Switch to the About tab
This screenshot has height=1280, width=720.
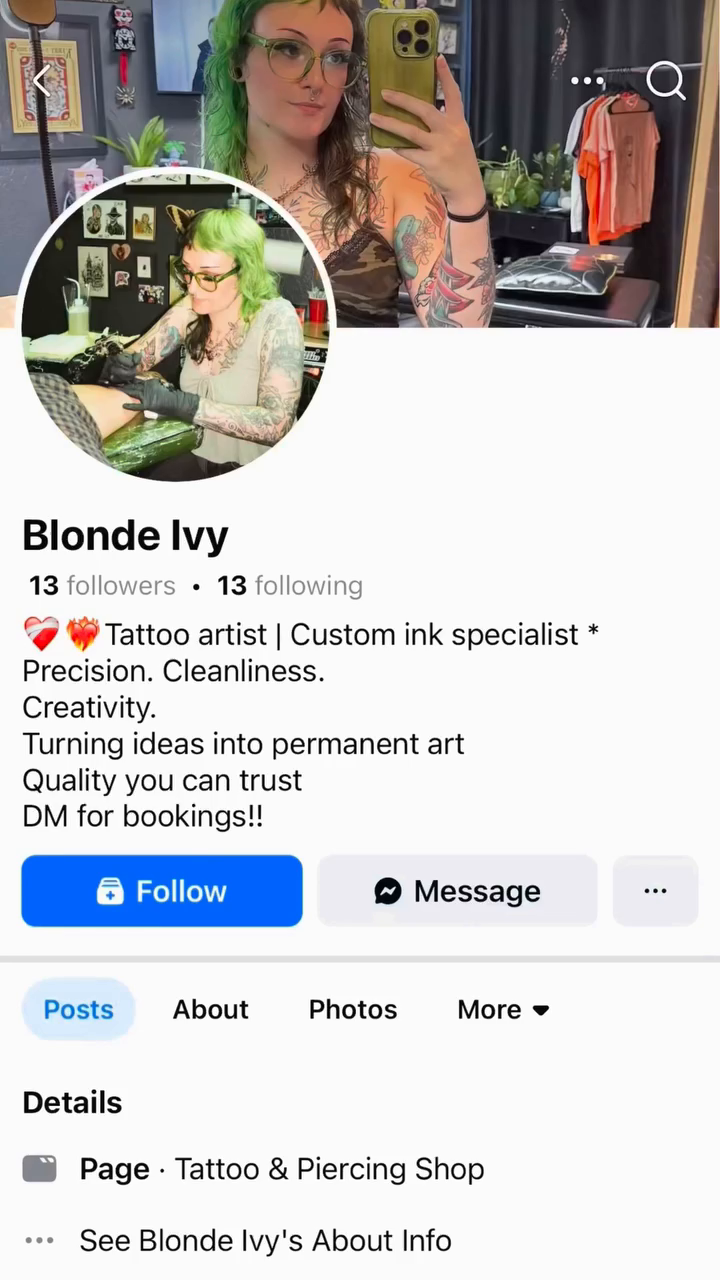pos(210,1009)
